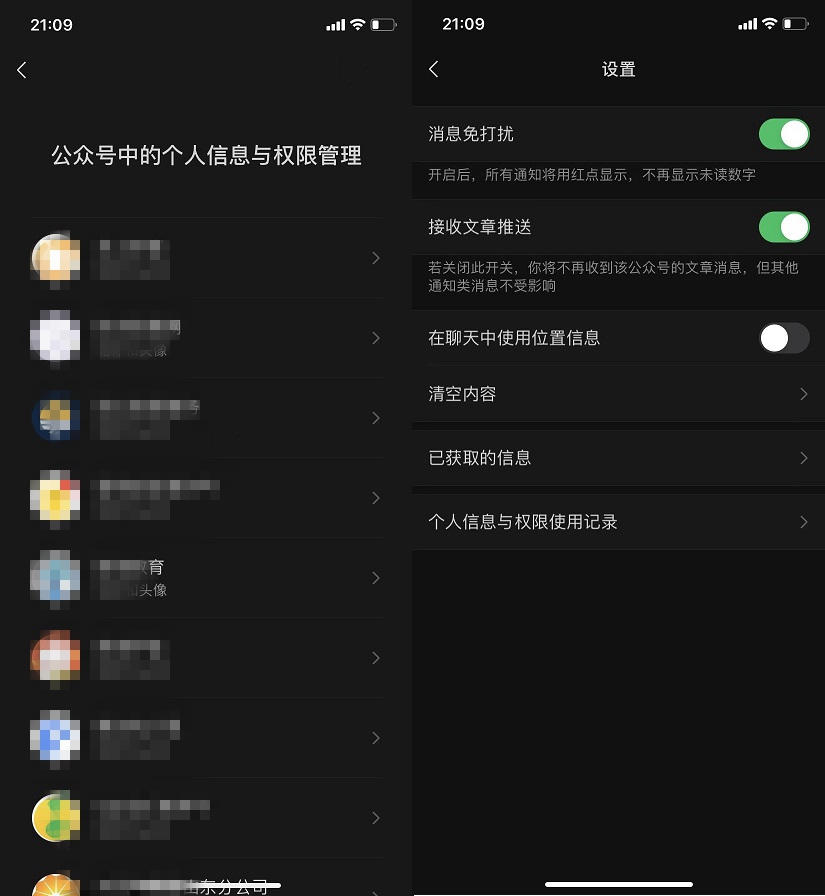Open the first account's circular avatar
Image resolution: width=825 pixels, height=896 pixels.
click(55, 258)
